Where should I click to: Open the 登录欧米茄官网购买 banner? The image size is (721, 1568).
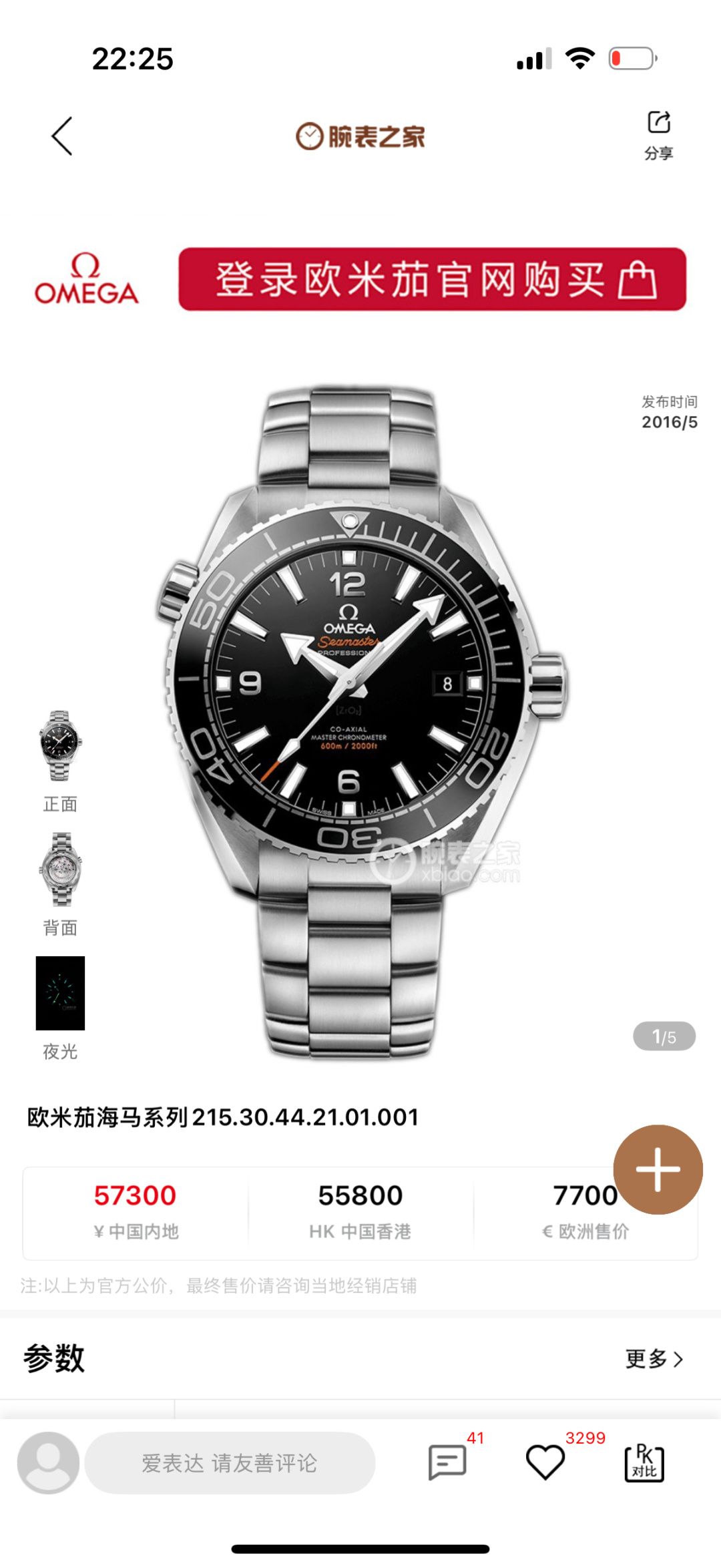[x=432, y=279]
